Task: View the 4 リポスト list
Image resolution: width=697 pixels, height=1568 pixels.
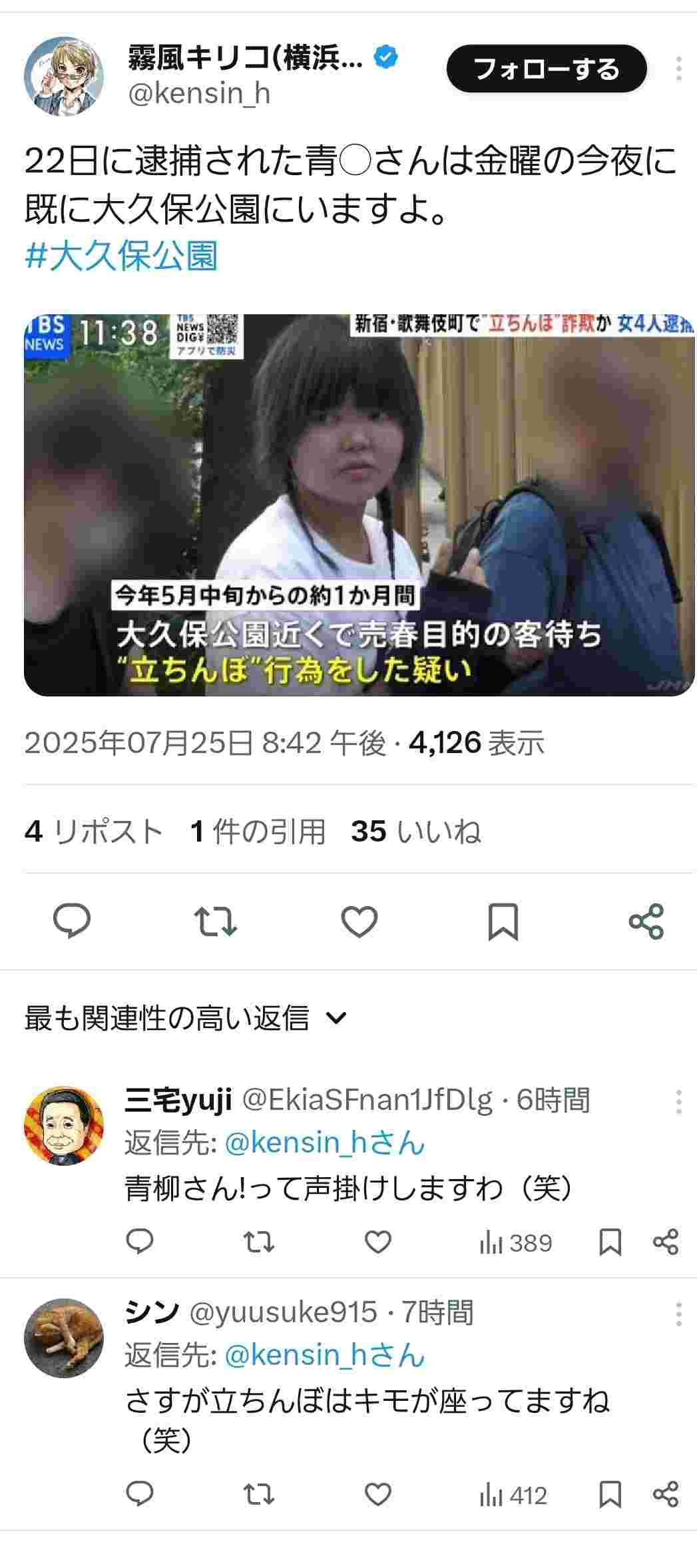Action: 94,831
